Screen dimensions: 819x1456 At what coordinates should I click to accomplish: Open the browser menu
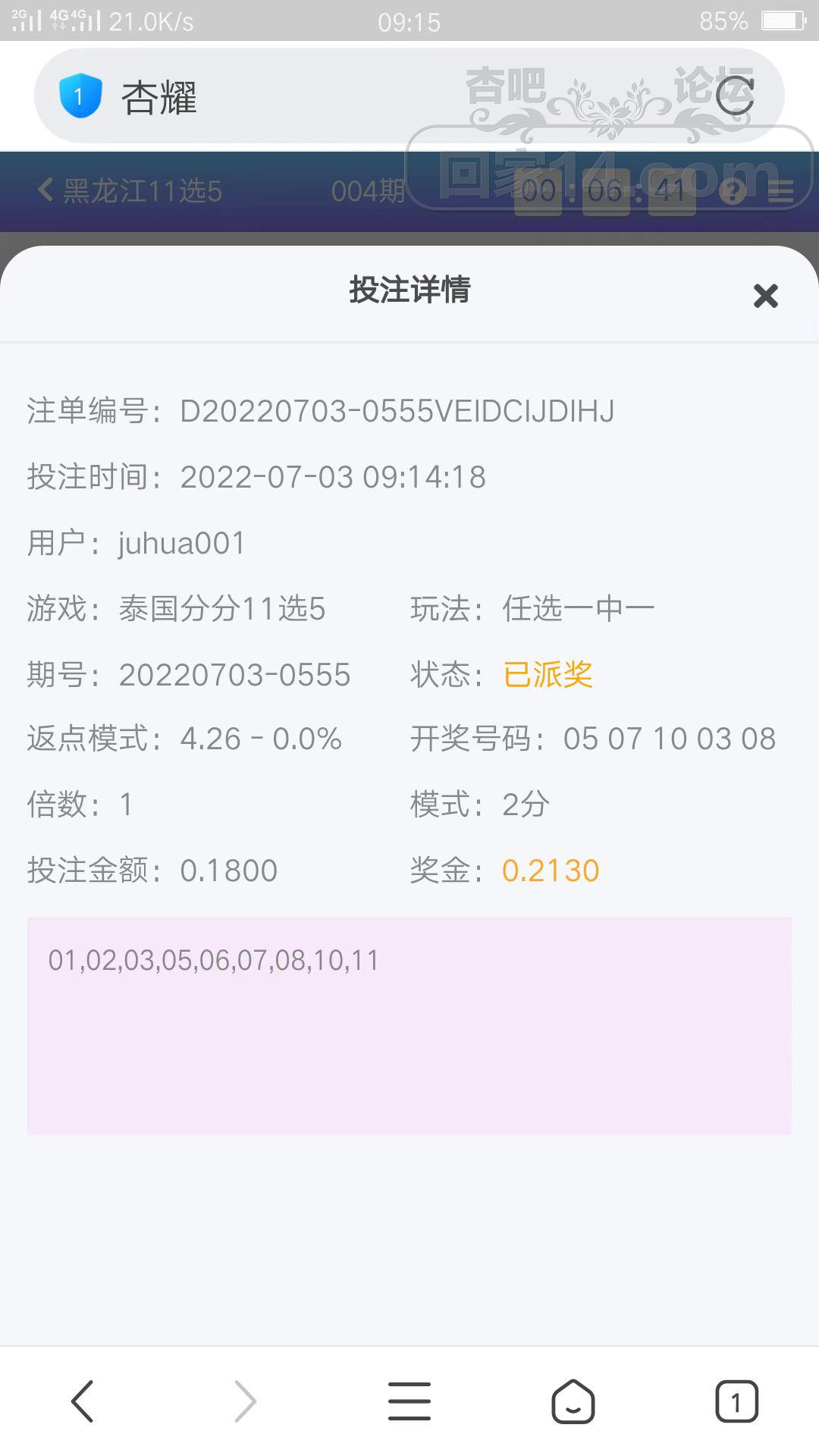point(409,1400)
